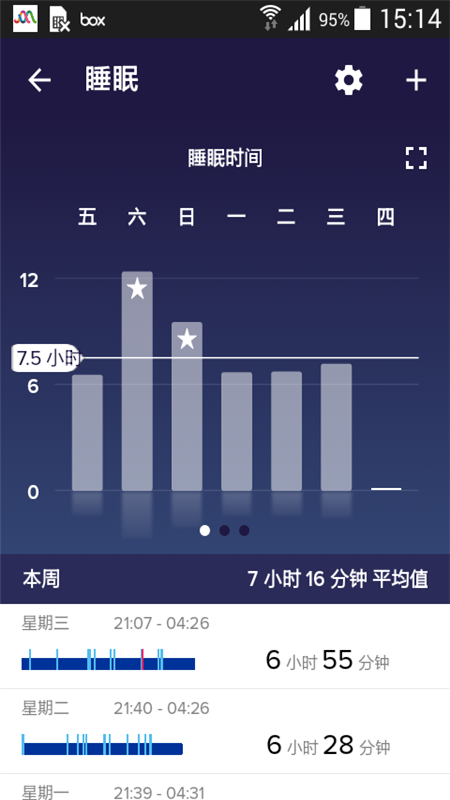Expand the 睡眠时间 chart to fullscreen
Viewport: 450px width, 800px height.
pyautogui.click(x=416, y=158)
